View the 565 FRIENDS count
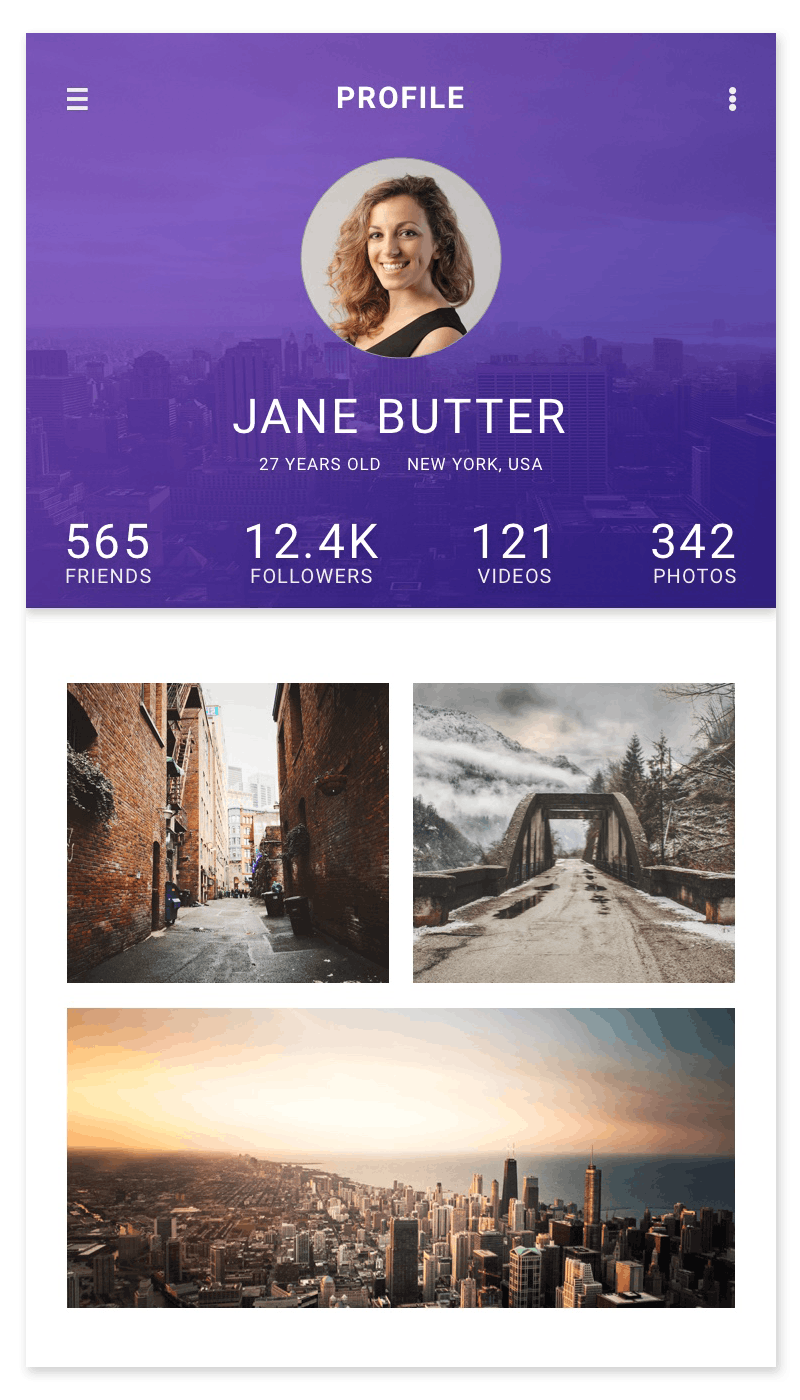The image size is (800, 1400). [106, 542]
